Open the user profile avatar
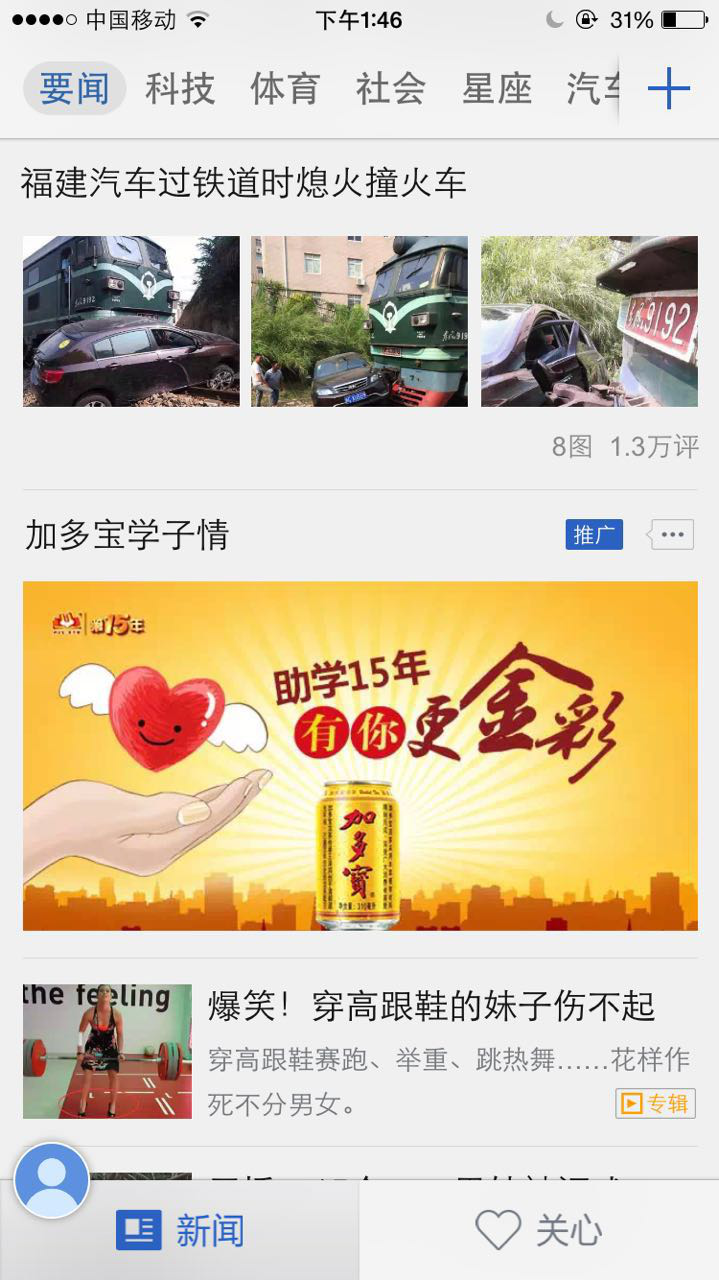 52,1181
